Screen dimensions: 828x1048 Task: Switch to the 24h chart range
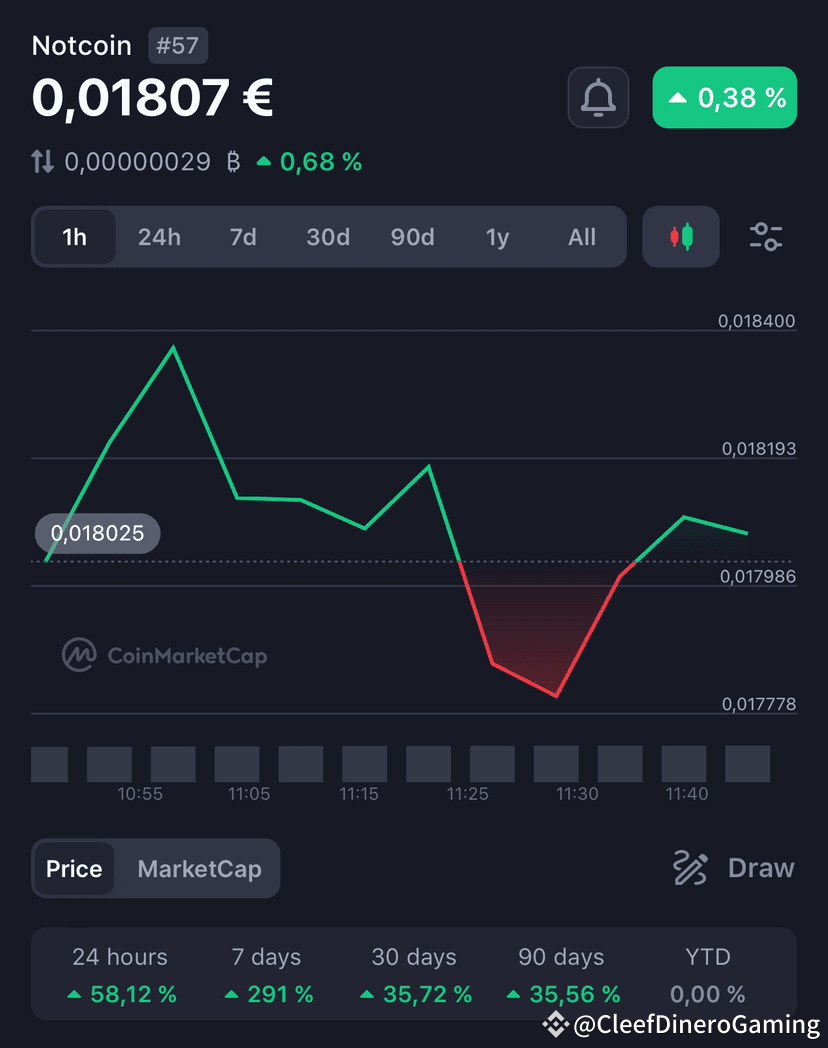pyautogui.click(x=160, y=237)
